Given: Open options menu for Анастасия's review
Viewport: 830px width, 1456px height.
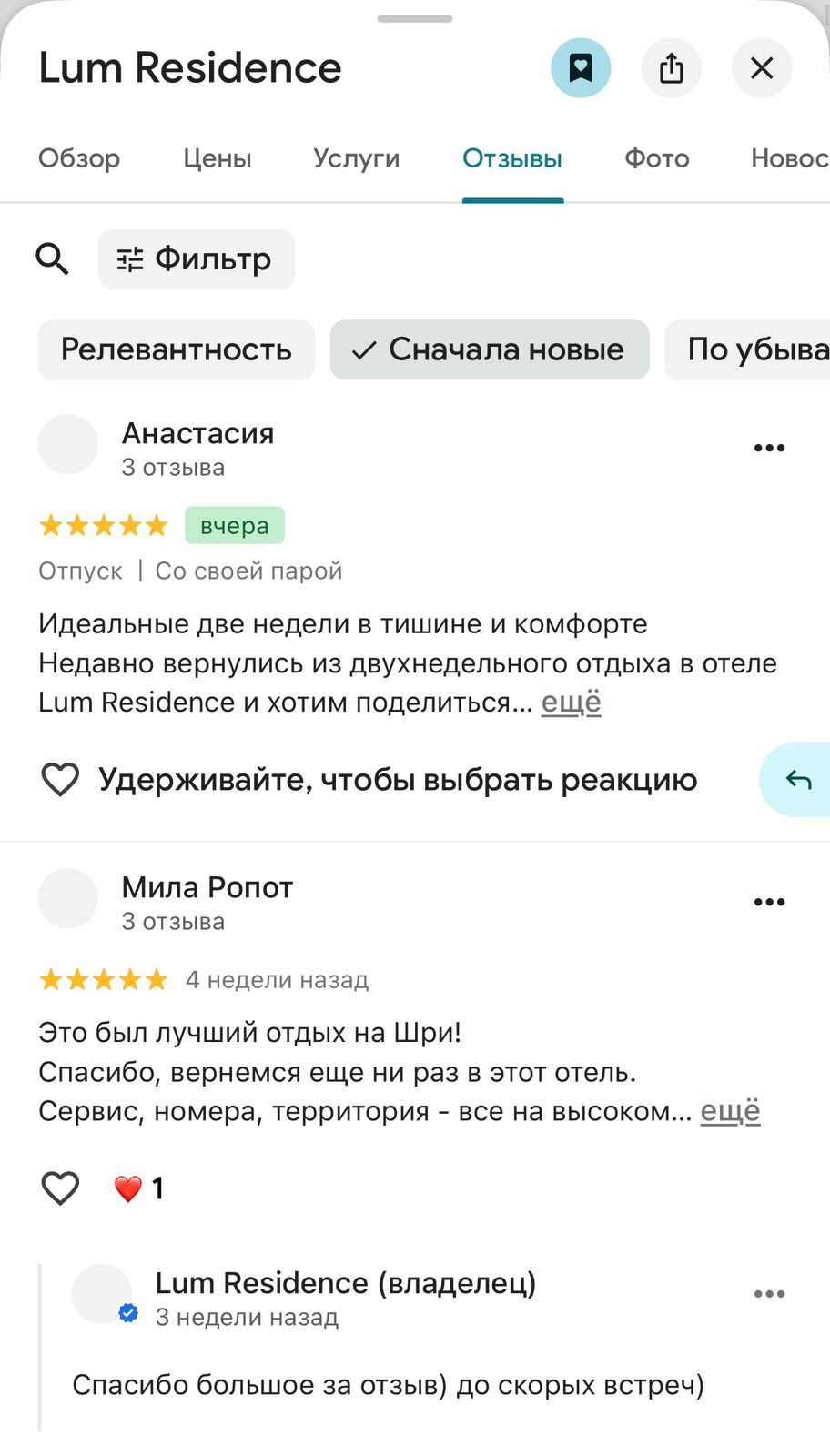Looking at the screenshot, I should [769, 448].
